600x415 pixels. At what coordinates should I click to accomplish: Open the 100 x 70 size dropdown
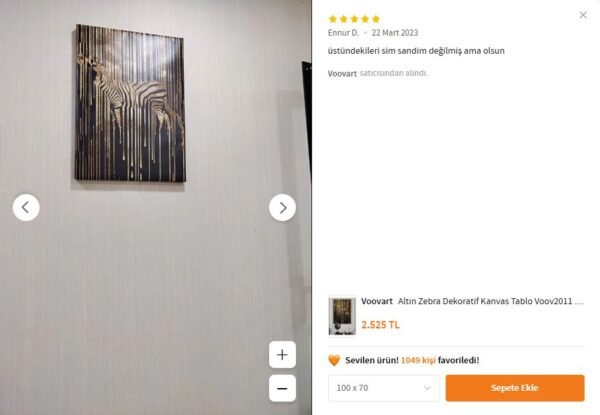(x=383, y=388)
